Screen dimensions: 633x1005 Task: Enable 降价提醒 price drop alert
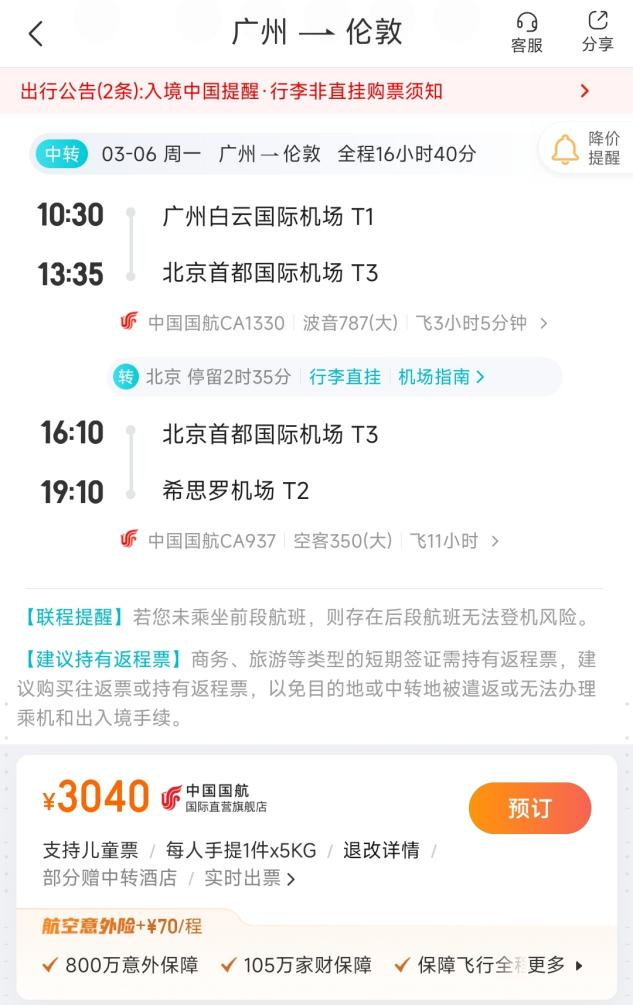[x=587, y=148]
